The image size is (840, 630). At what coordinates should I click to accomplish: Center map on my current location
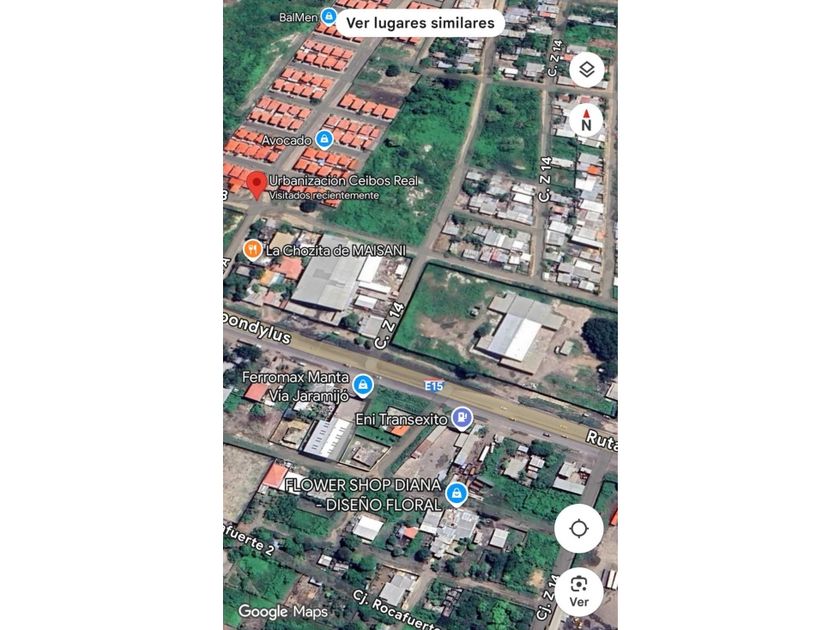click(579, 528)
